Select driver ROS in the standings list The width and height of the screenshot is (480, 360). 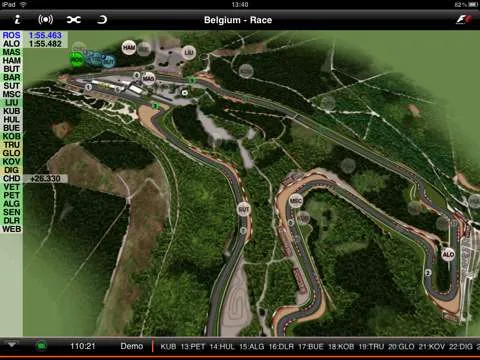(x=12, y=35)
